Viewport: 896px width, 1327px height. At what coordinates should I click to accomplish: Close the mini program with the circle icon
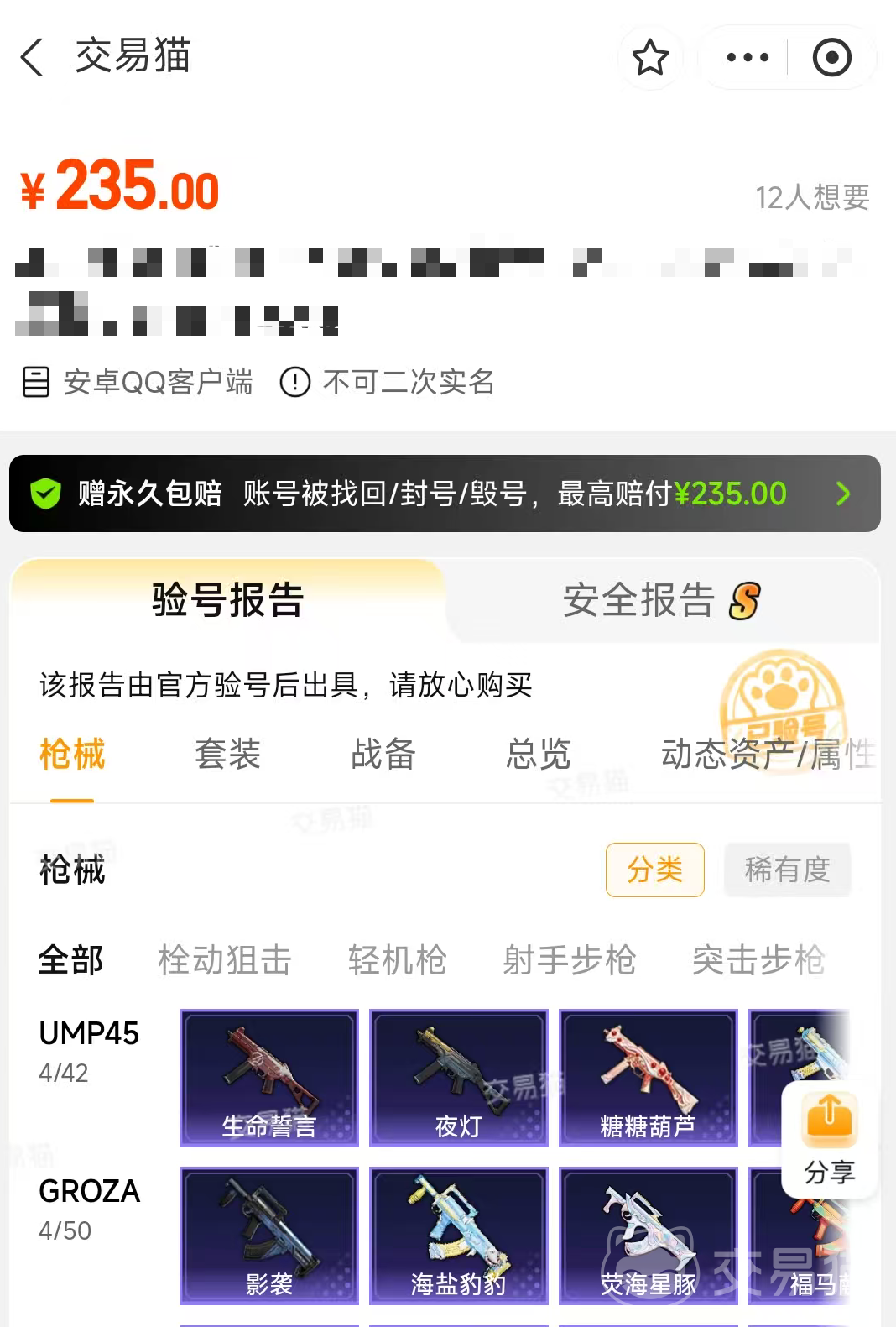pyautogui.click(x=831, y=57)
